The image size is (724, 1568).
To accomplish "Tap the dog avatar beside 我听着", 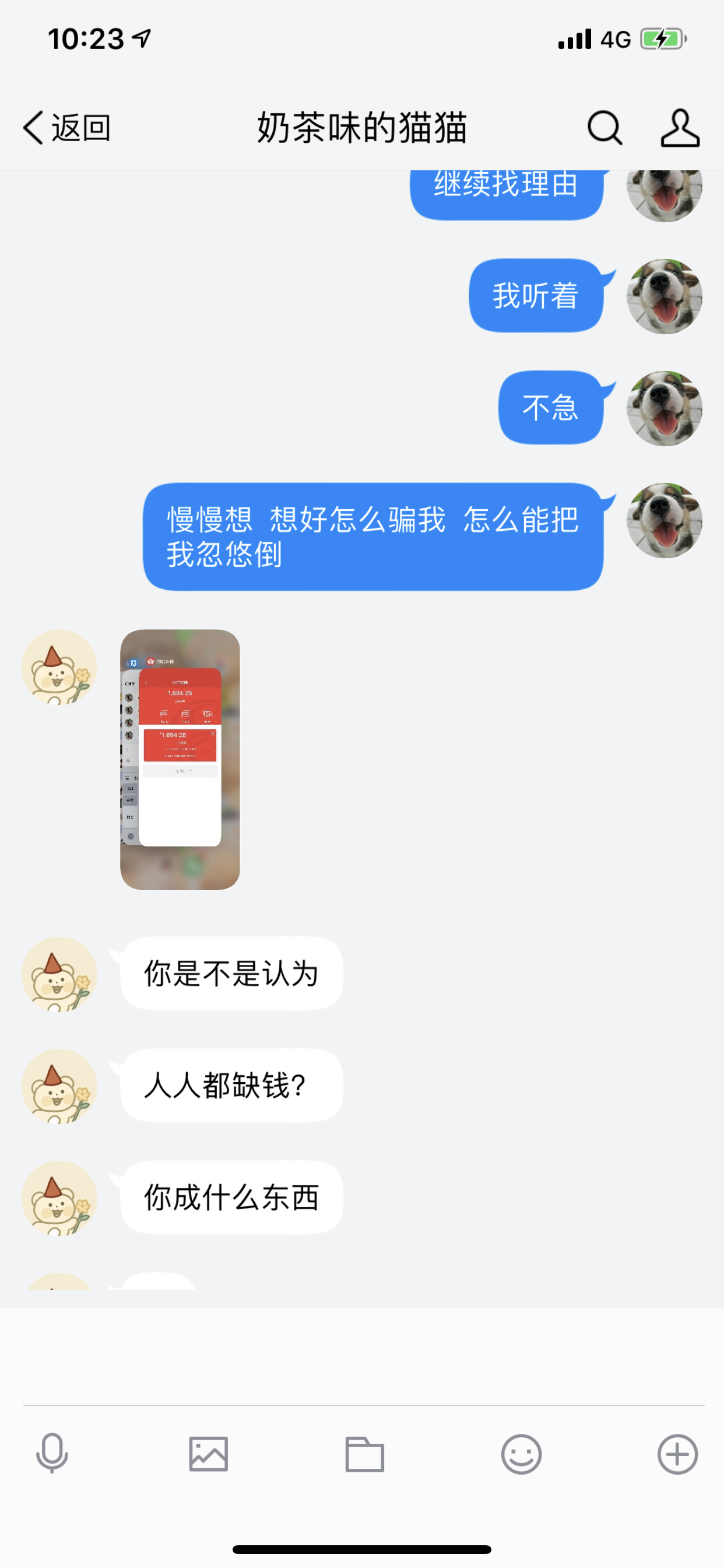I will (665, 296).
